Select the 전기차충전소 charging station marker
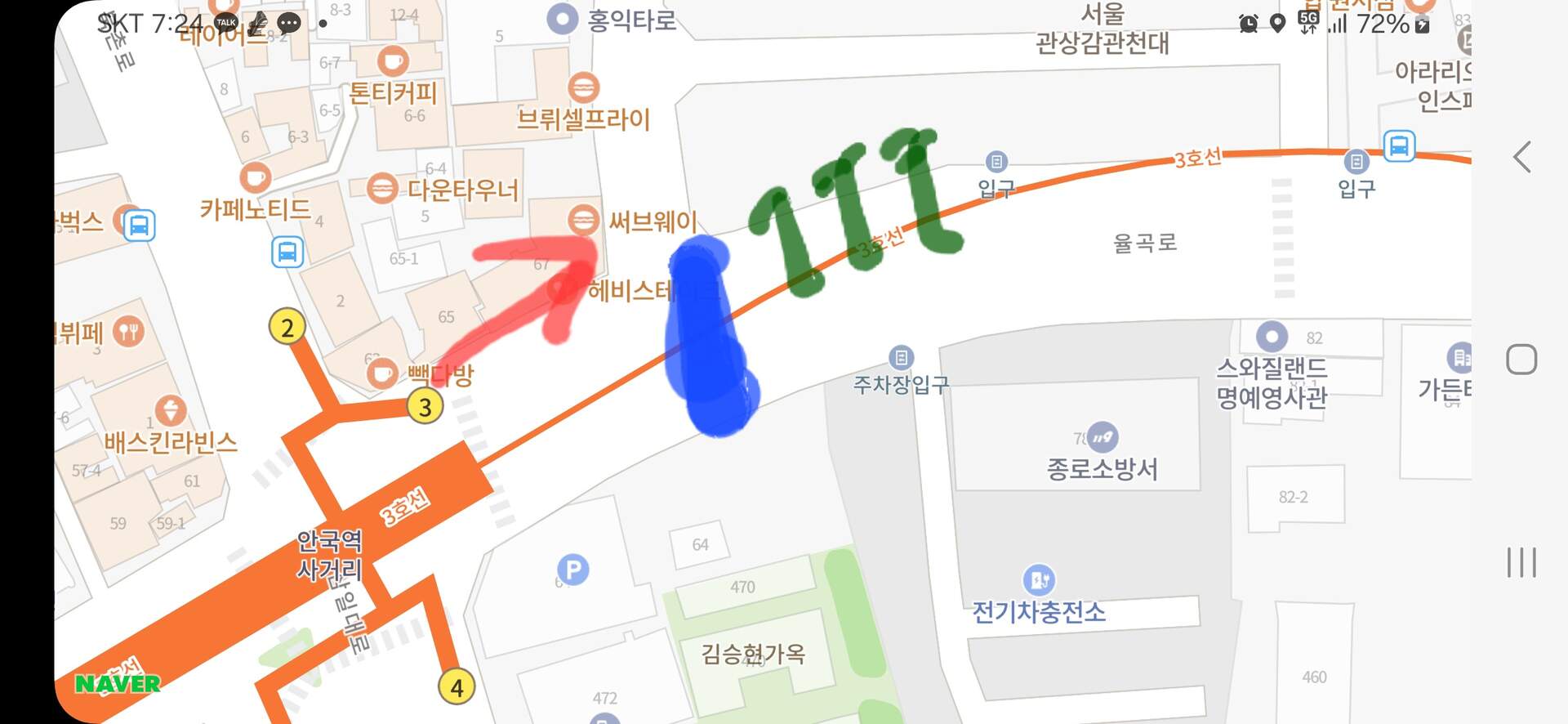Screen dimensions: 1568x724 1038,580
